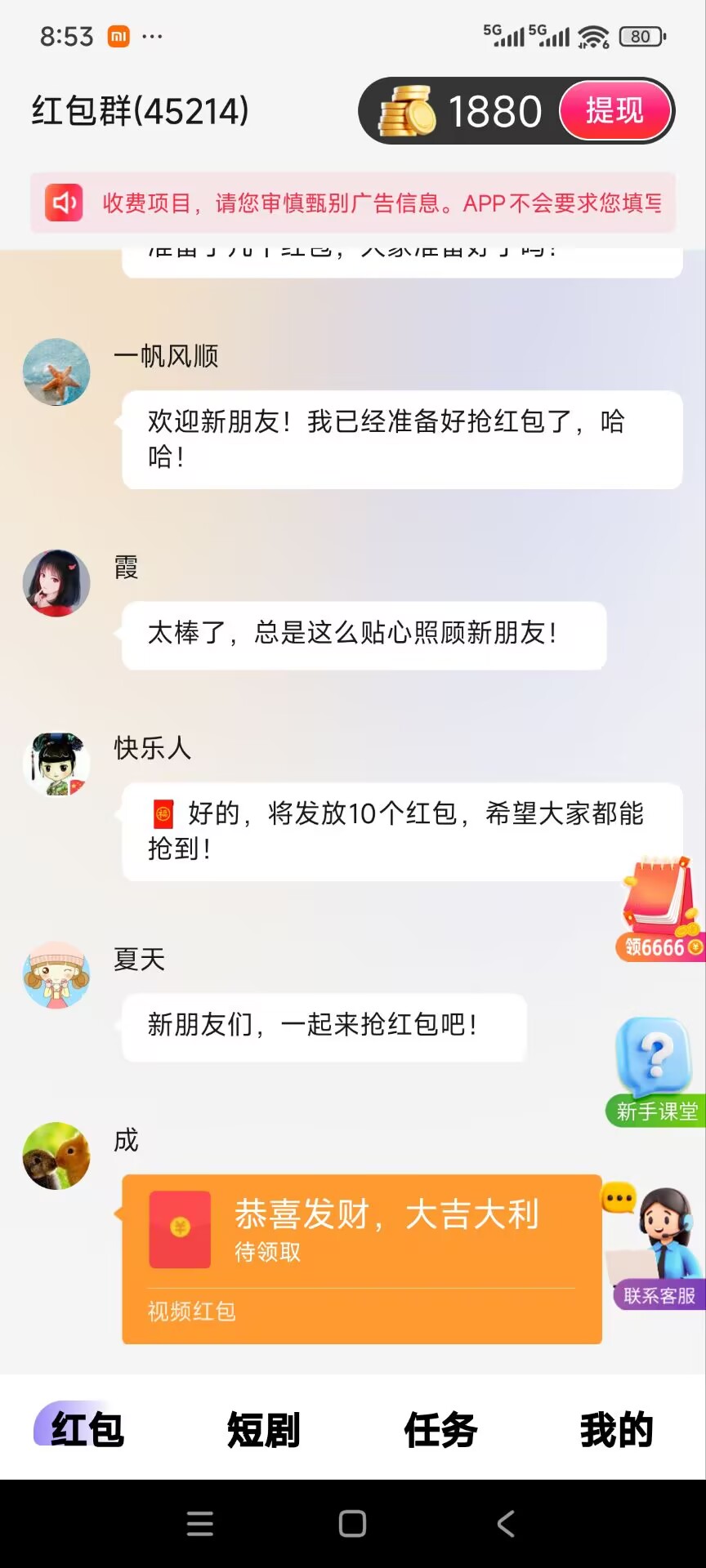View 一帆风顺's avatar profile
Screen dimensions: 706x1568
pos(56,372)
